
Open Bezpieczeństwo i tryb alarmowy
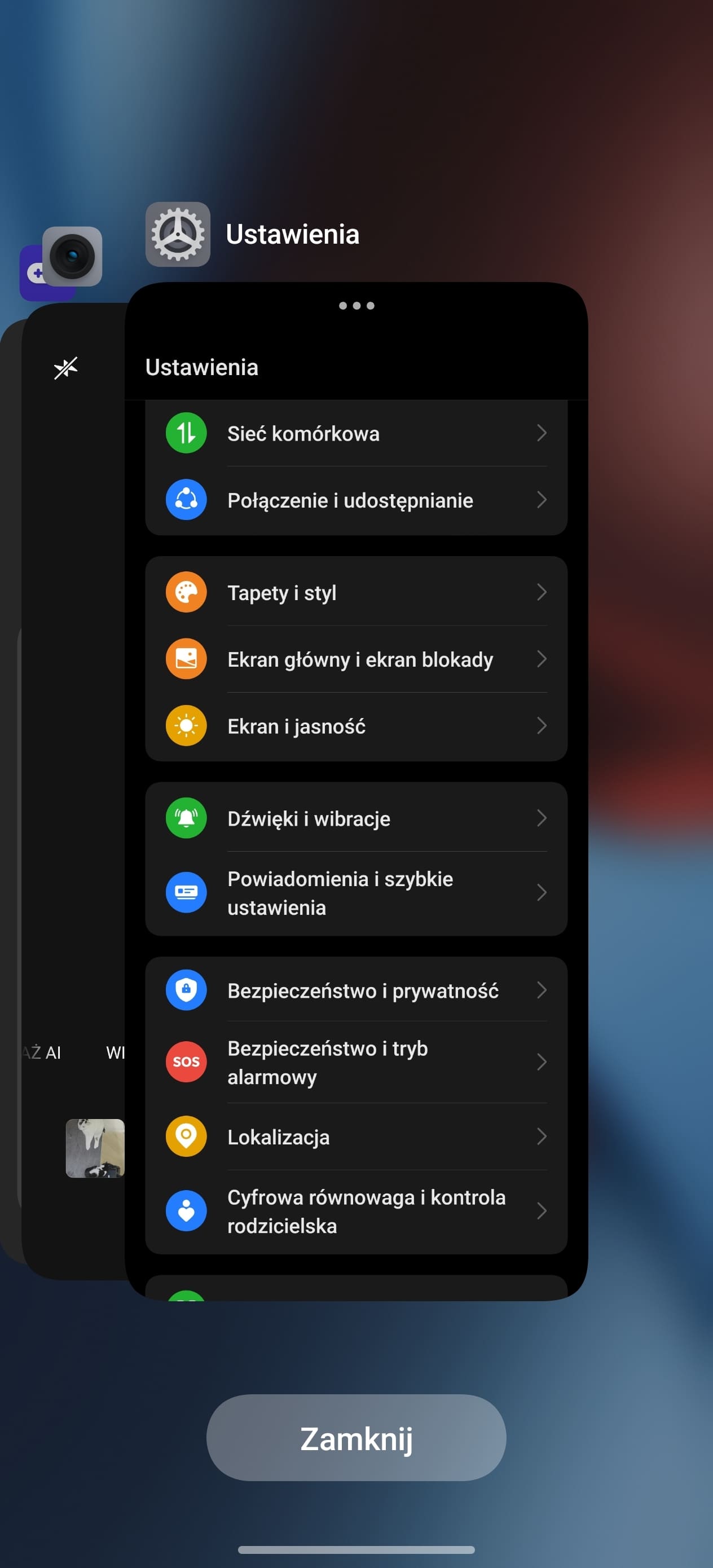pos(356,1062)
